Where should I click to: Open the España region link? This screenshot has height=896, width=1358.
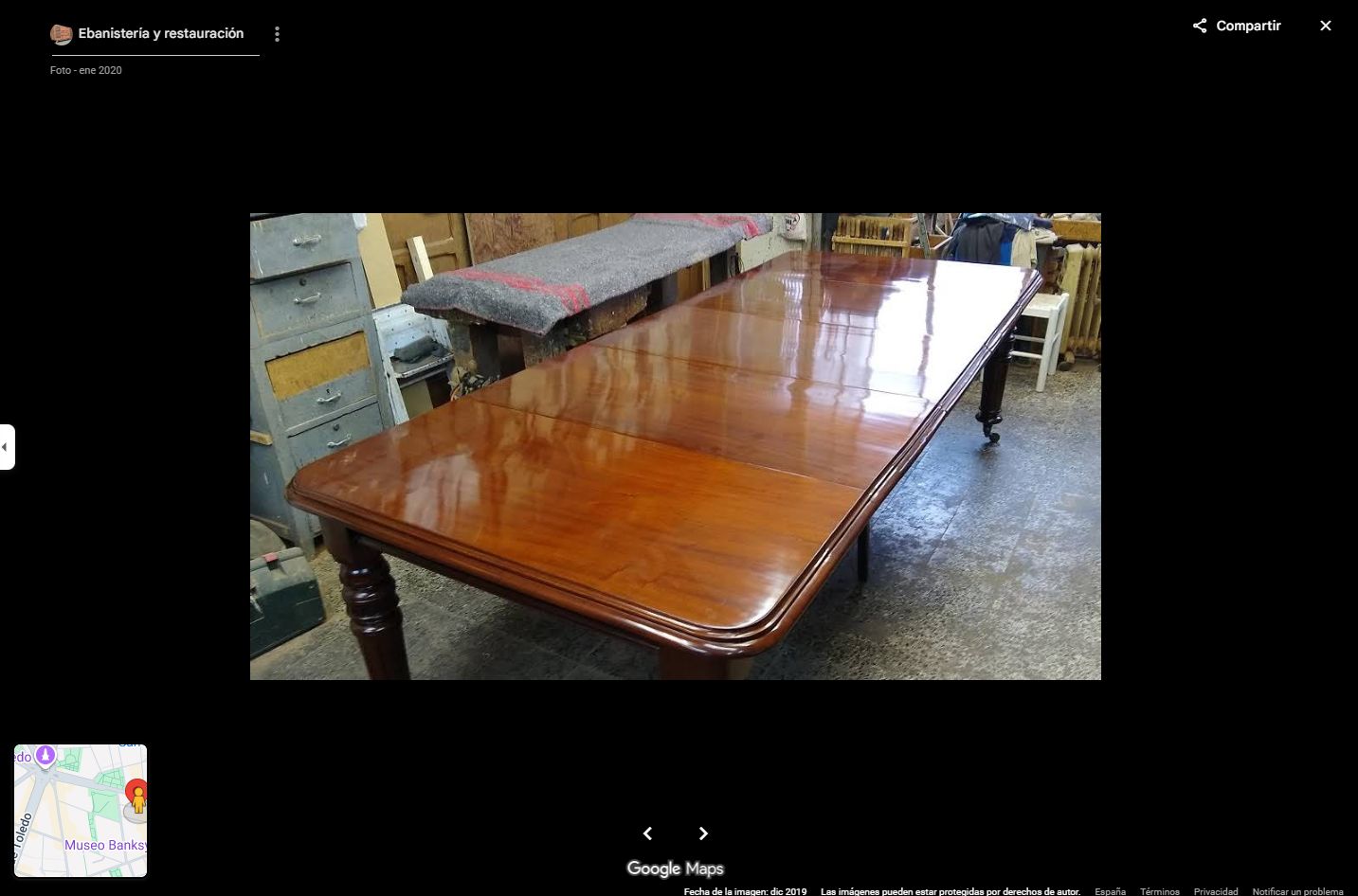click(x=1110, y=891)
